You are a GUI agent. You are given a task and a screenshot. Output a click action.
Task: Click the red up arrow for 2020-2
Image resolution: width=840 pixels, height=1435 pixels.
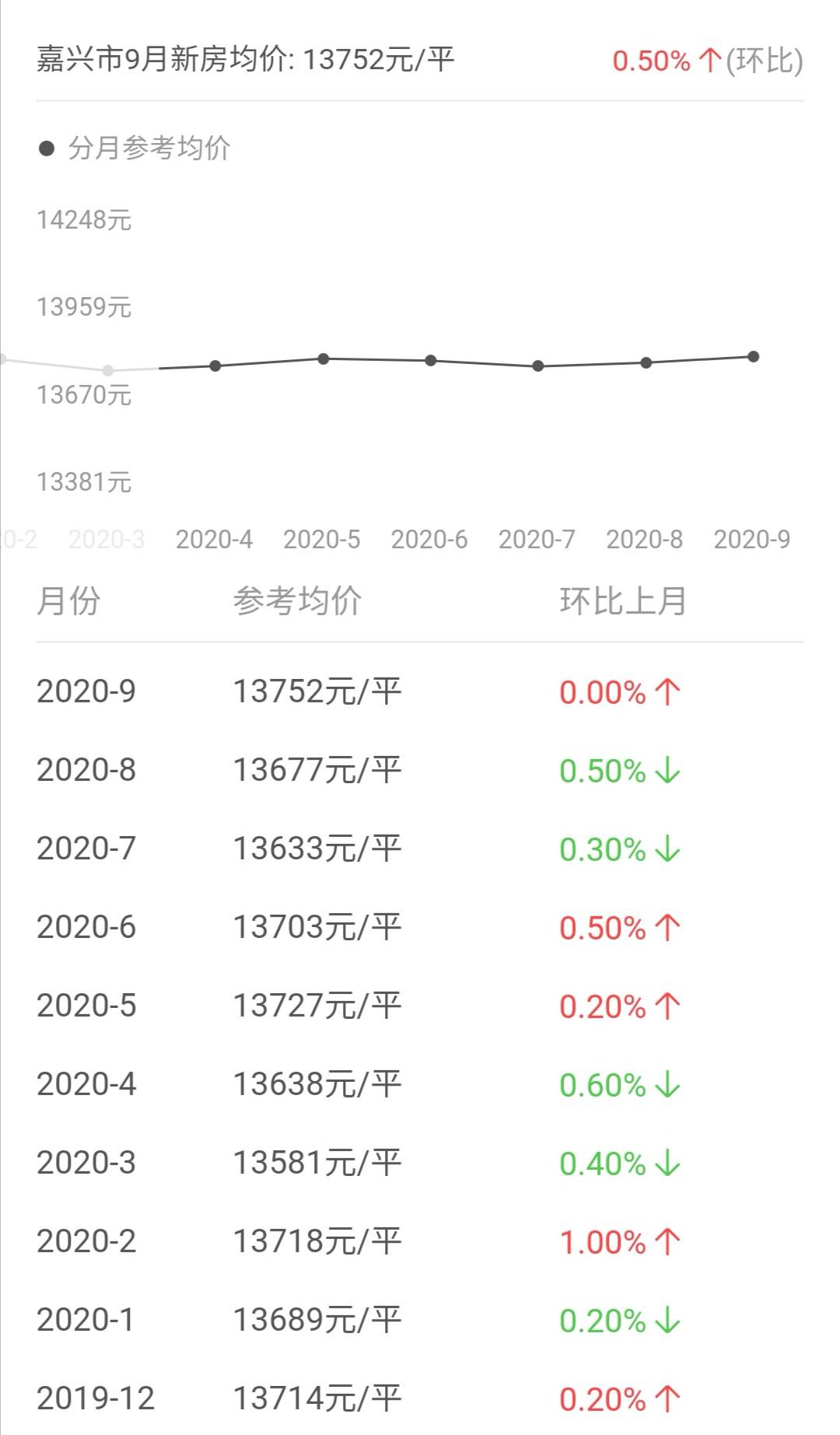click(x=666, y=1242)
